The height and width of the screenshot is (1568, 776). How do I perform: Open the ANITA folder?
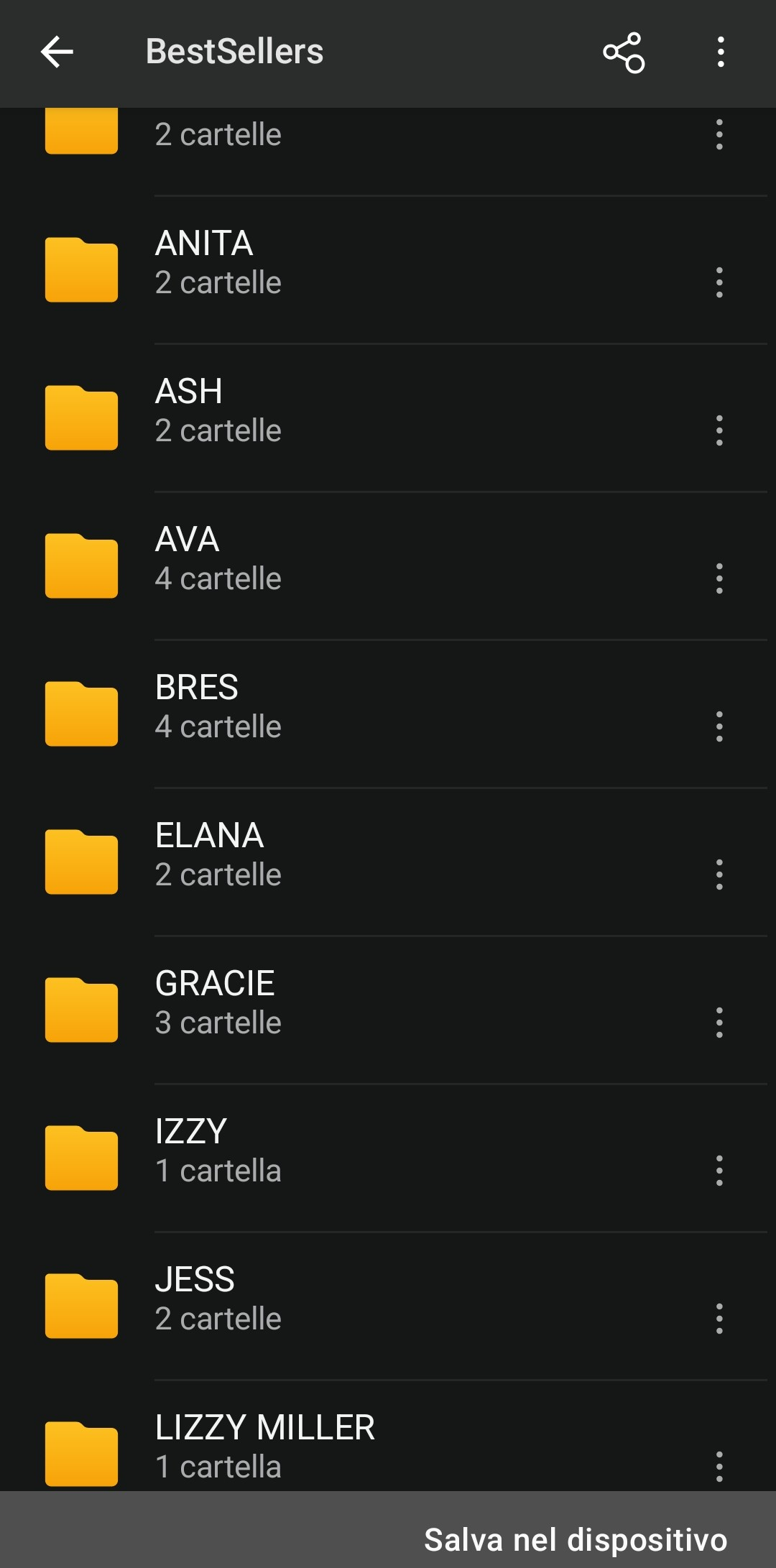click(388, 269)
